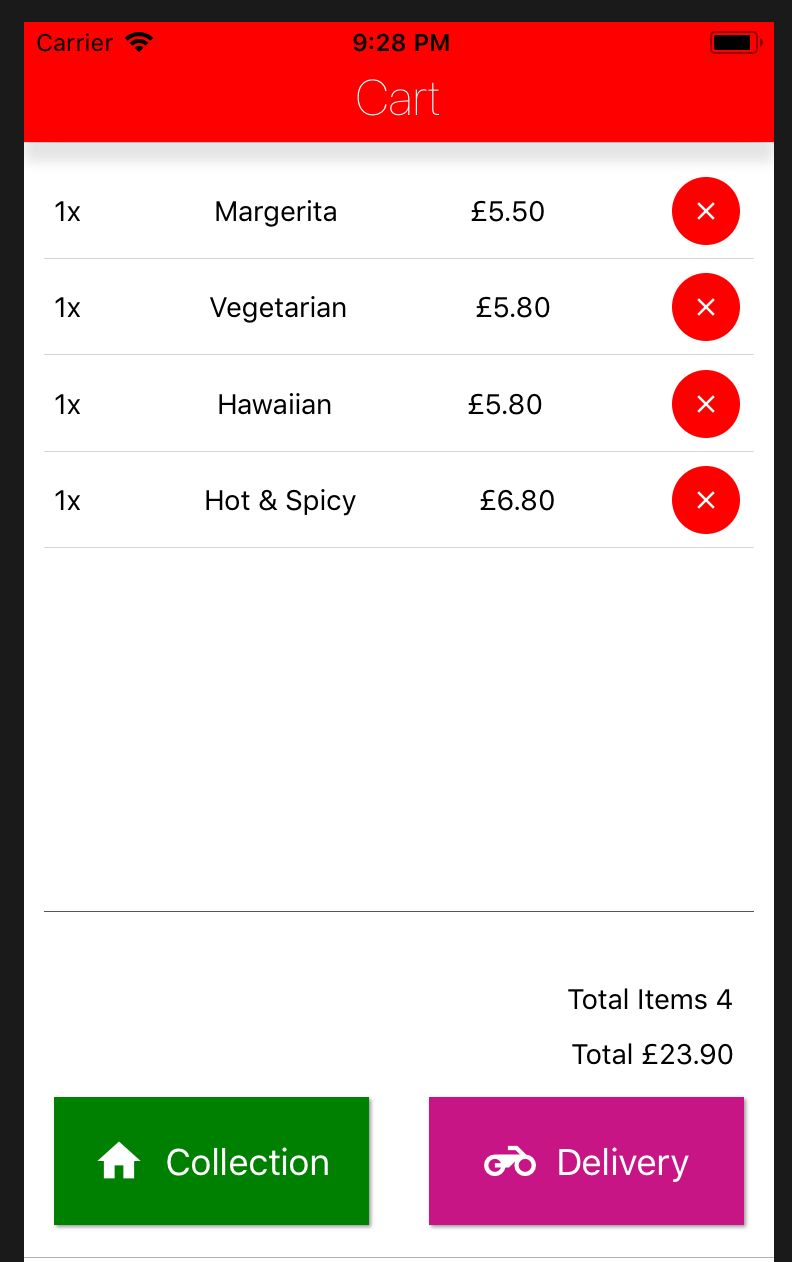This screenshot has width=792, height=1262.
Task: Select the Delivery option
Action: [586, 1161]
